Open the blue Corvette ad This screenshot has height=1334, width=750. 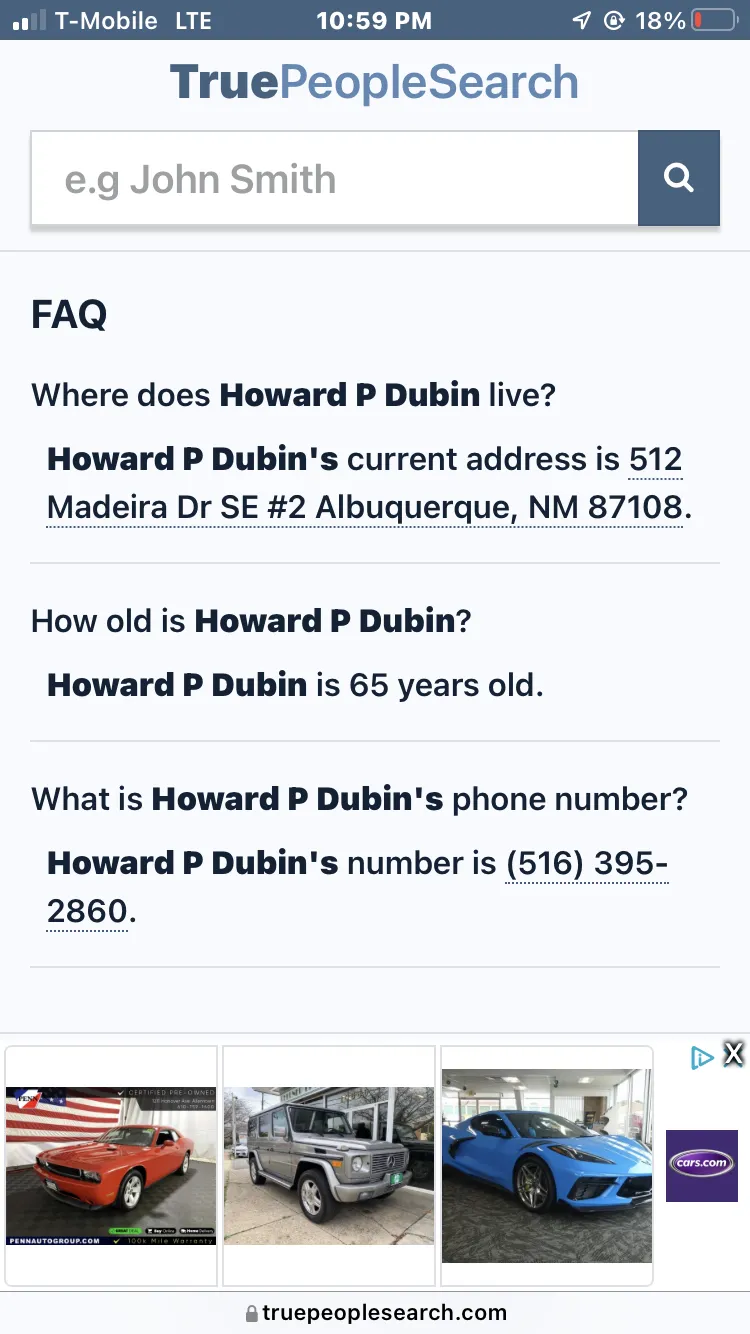coord(547,1166)
